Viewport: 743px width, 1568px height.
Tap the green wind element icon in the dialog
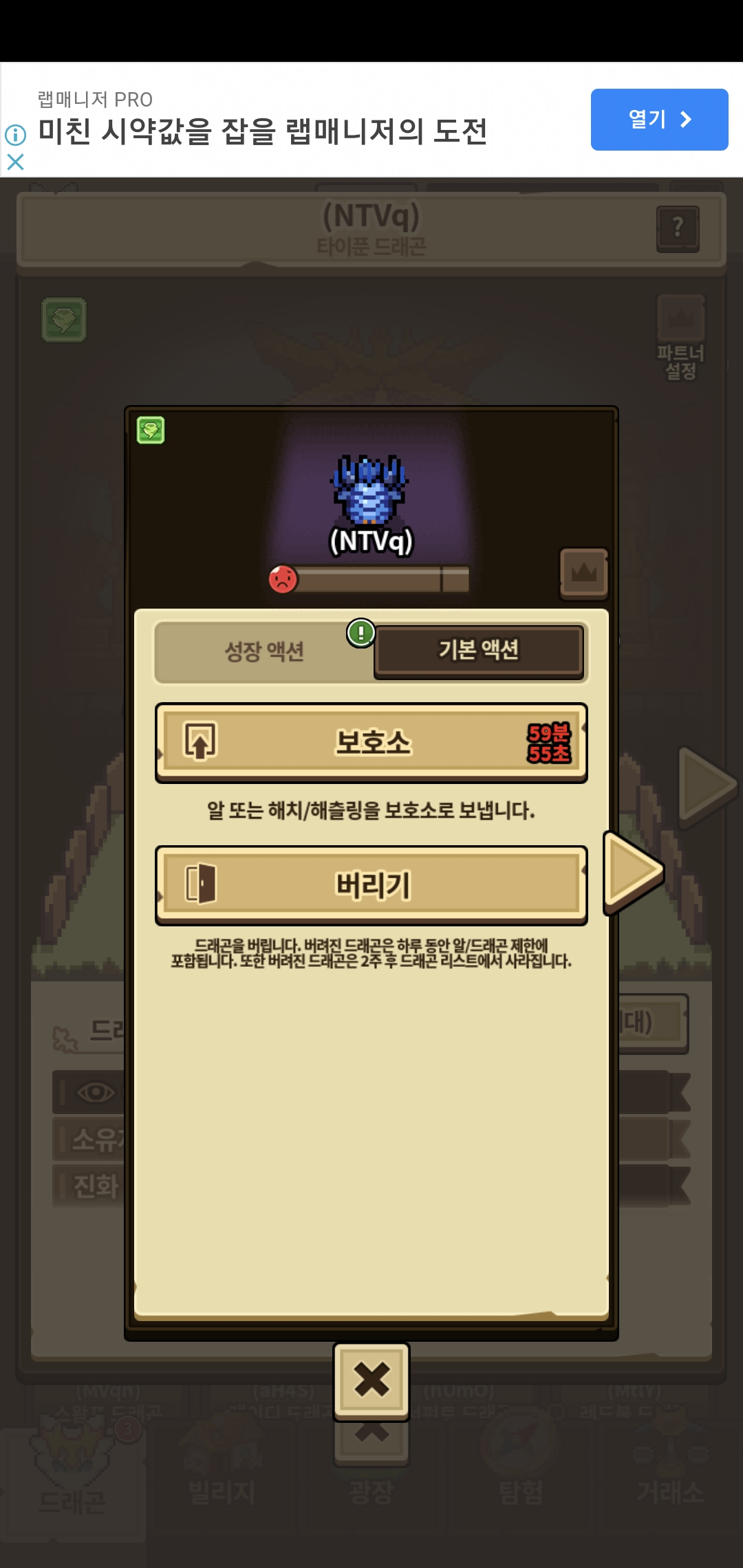(151, 431)
